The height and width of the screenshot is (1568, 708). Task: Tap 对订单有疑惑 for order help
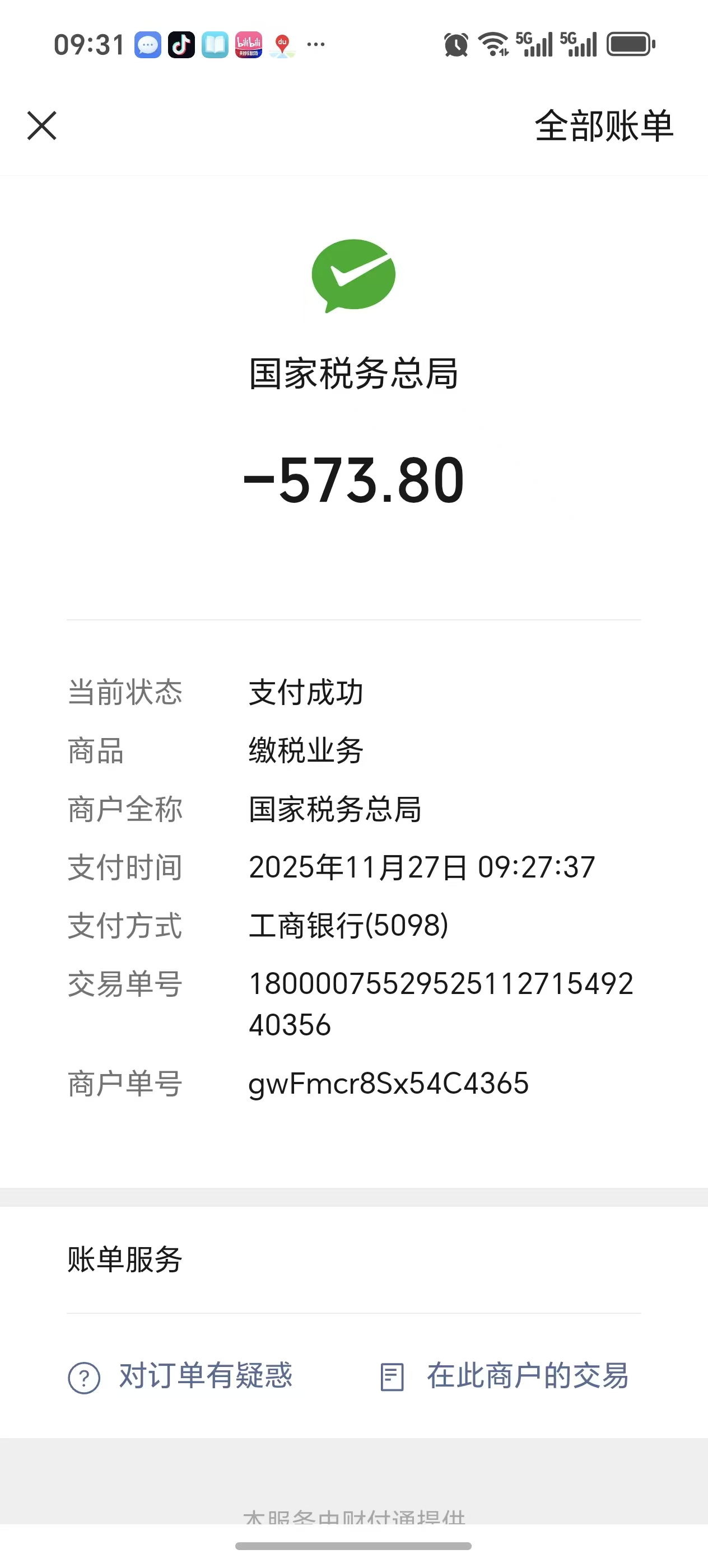[x=181, y=1377]
